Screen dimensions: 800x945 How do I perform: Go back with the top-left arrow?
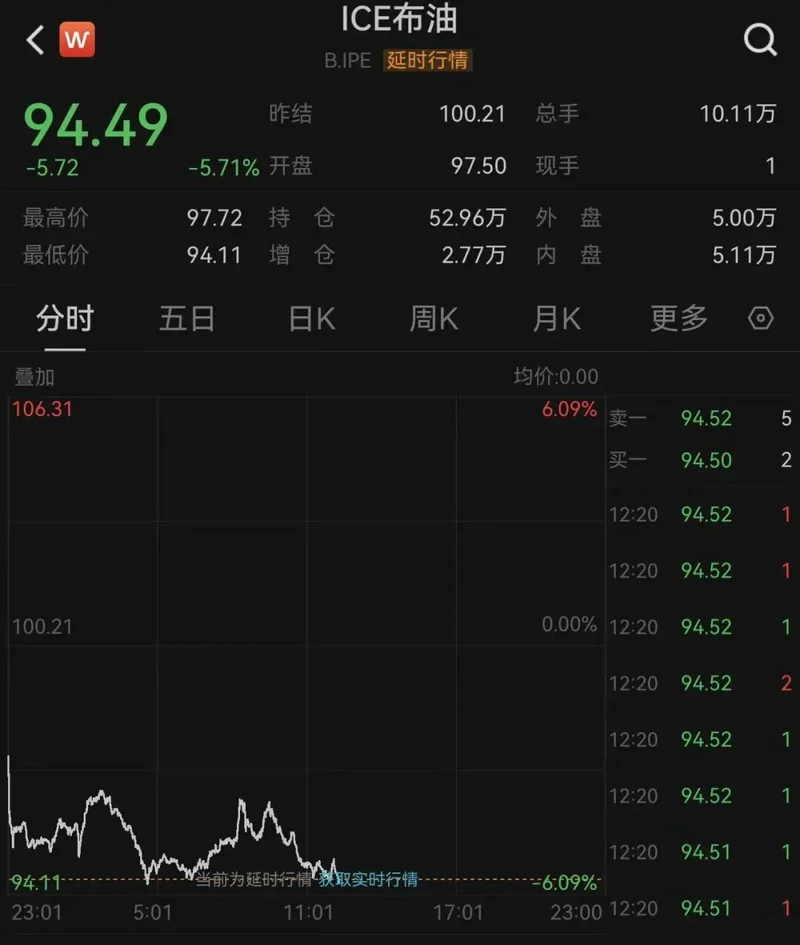pyautogui.click(x=35, y=40)
